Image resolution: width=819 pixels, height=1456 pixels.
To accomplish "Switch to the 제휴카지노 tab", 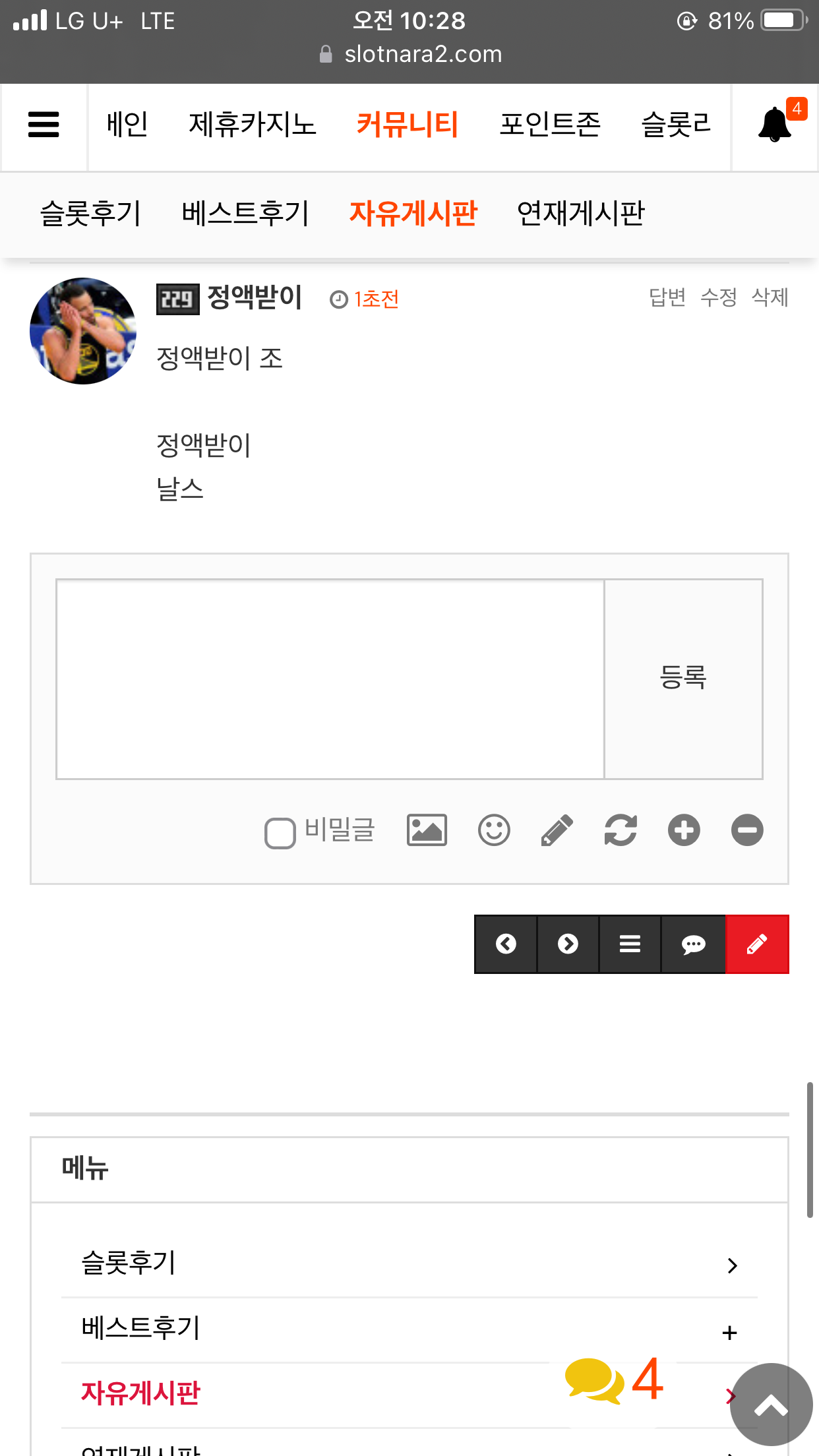I will [253, 124].
